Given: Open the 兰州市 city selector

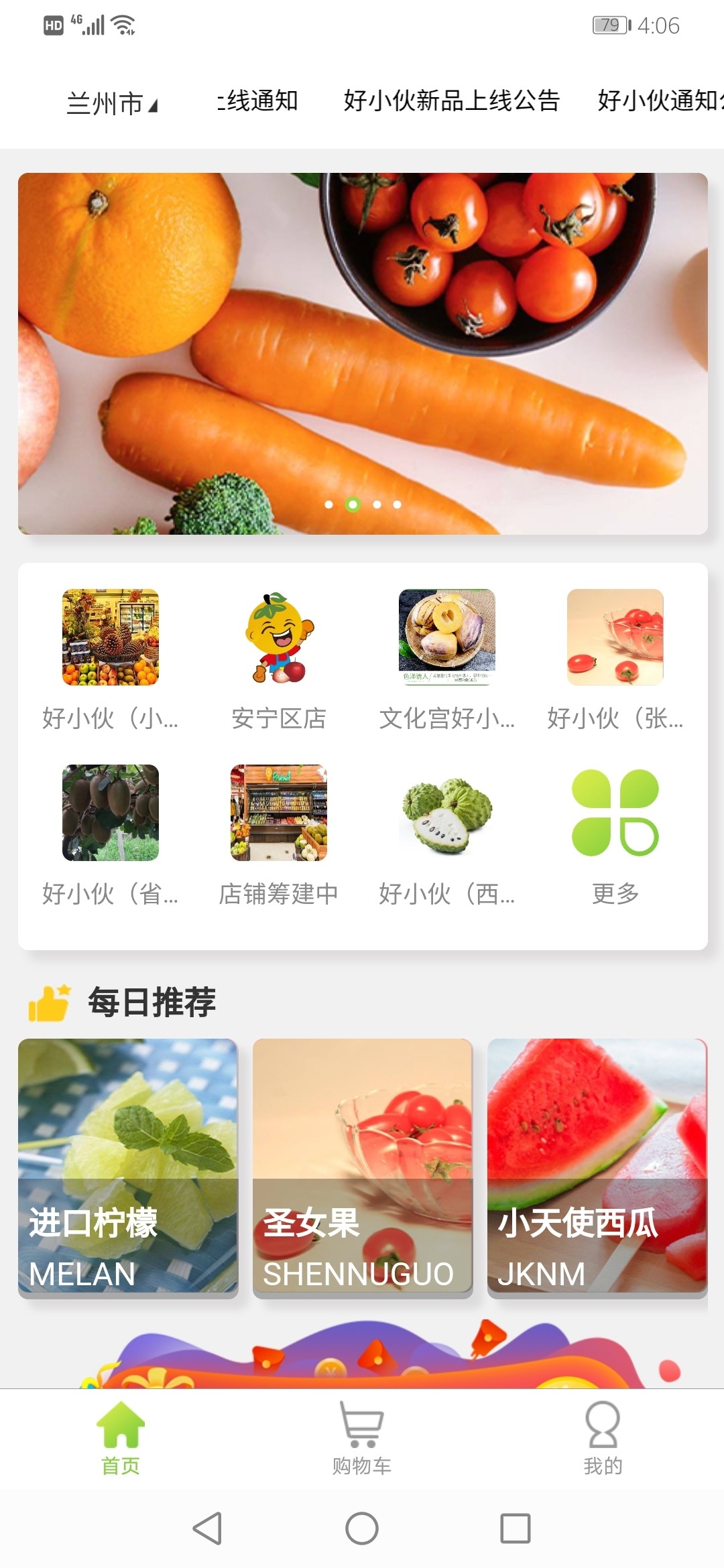Looking at the screenshot, I should [x=111, y=103].
